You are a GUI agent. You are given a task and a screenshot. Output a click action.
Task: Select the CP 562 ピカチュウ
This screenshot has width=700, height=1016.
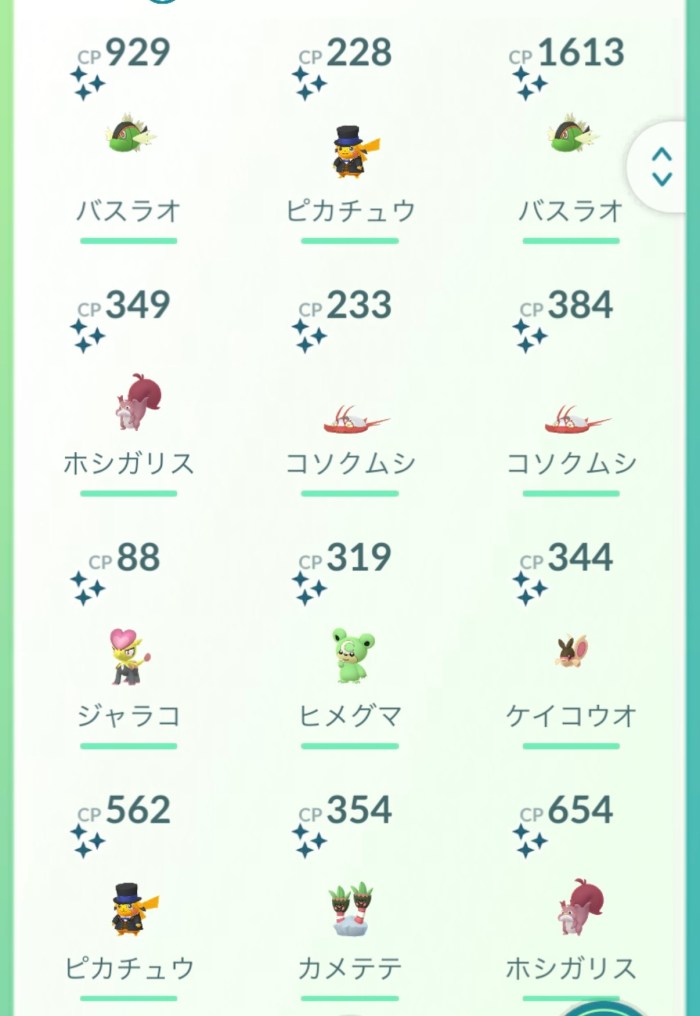130,908
